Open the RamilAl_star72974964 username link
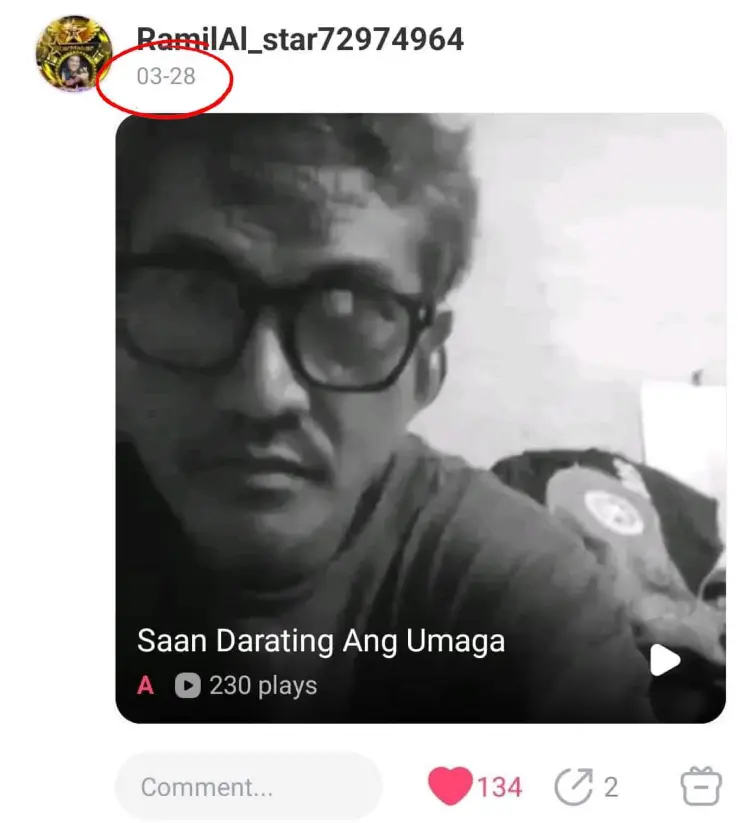 click(300, 39)
